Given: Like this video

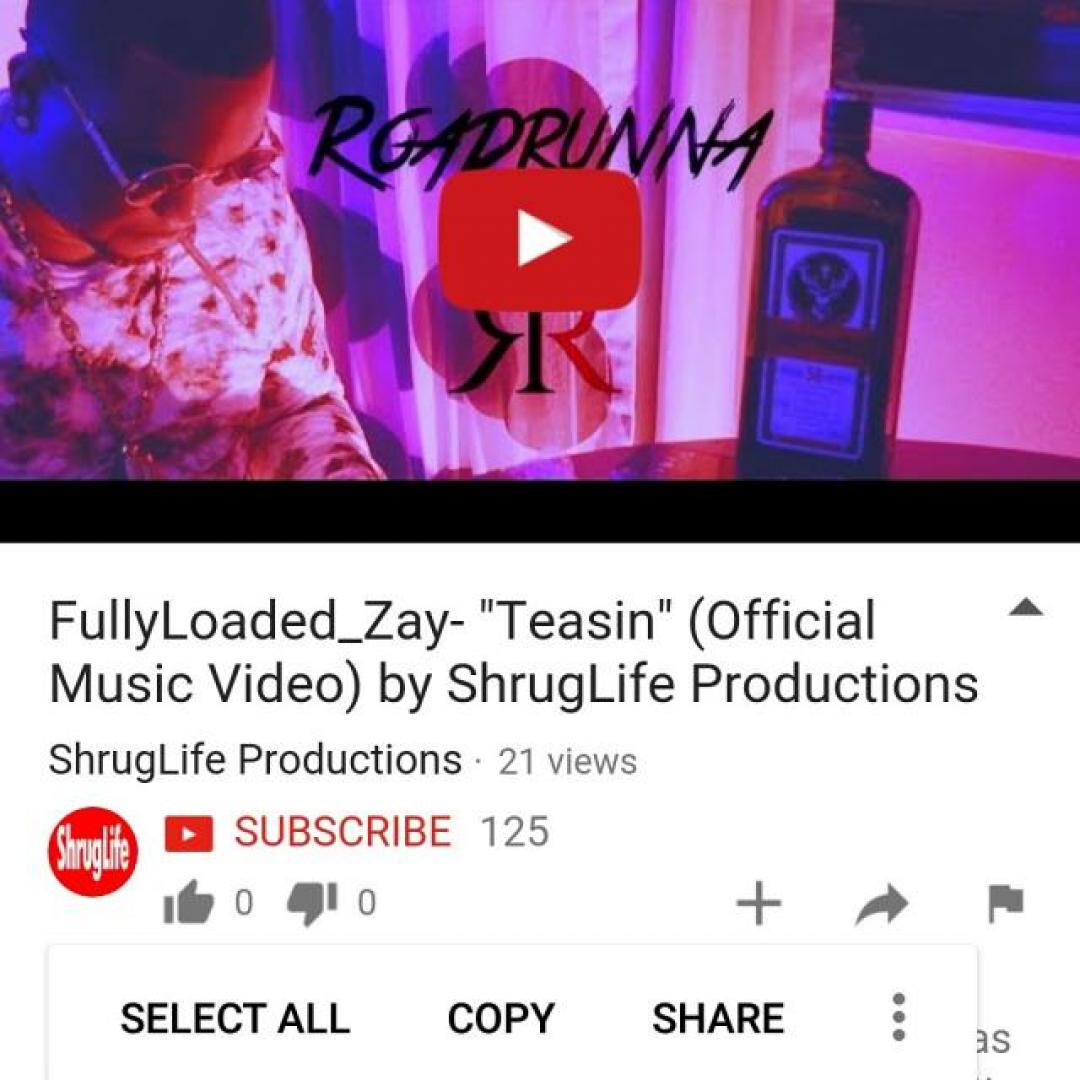Looking at the screenshot, I should 189,904.
